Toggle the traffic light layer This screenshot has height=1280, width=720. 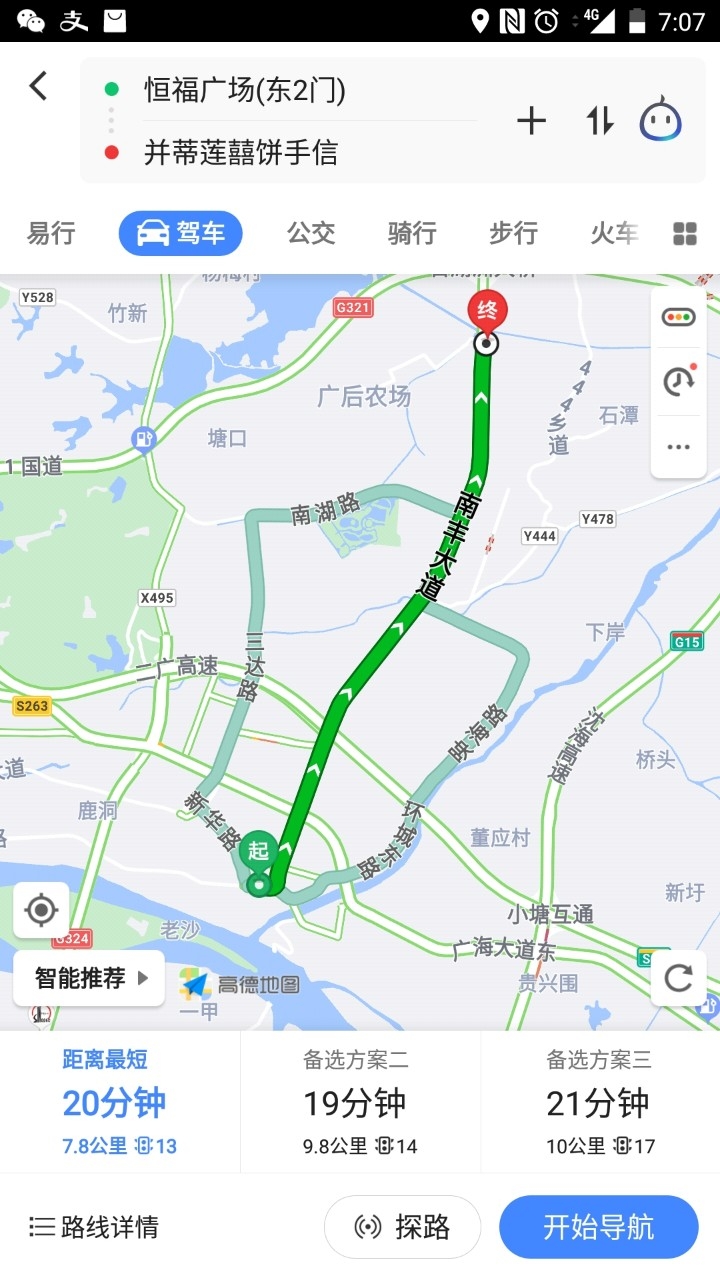coord(679,317)
